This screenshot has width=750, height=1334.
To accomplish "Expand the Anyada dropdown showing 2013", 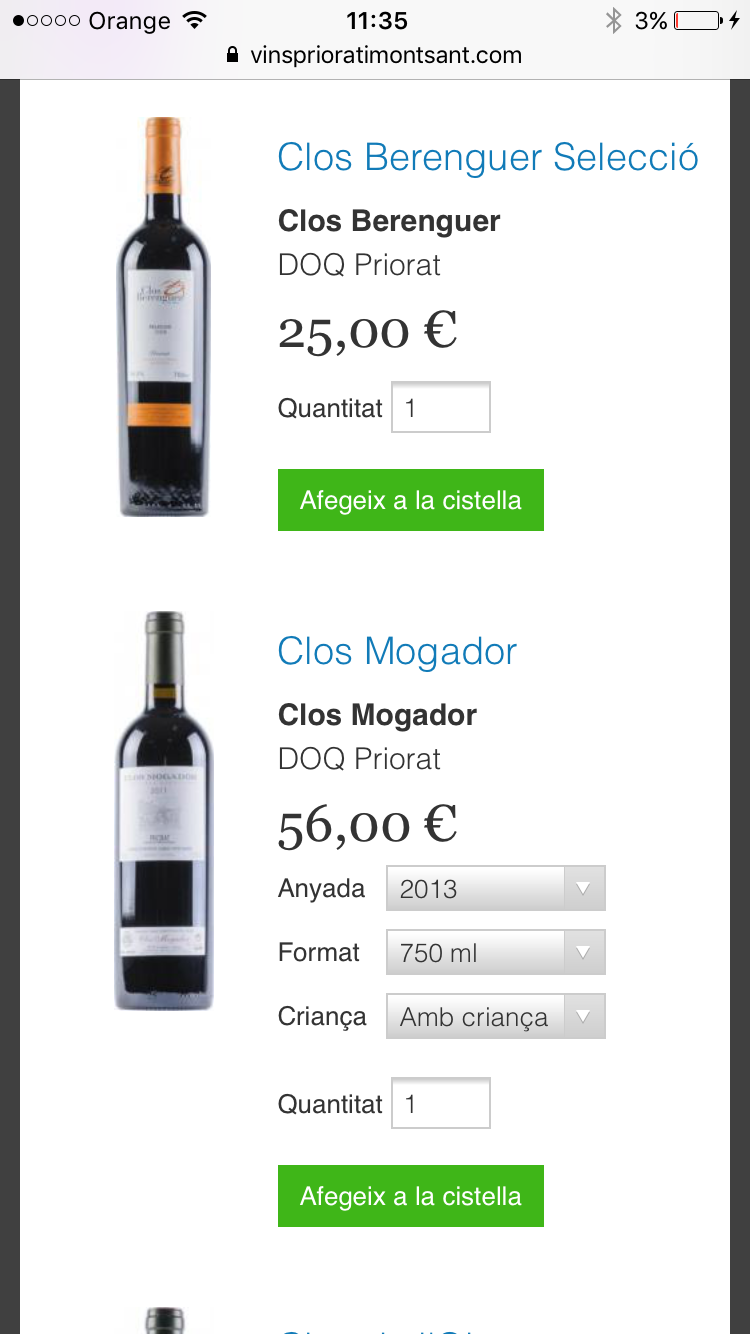I will 495,888.
